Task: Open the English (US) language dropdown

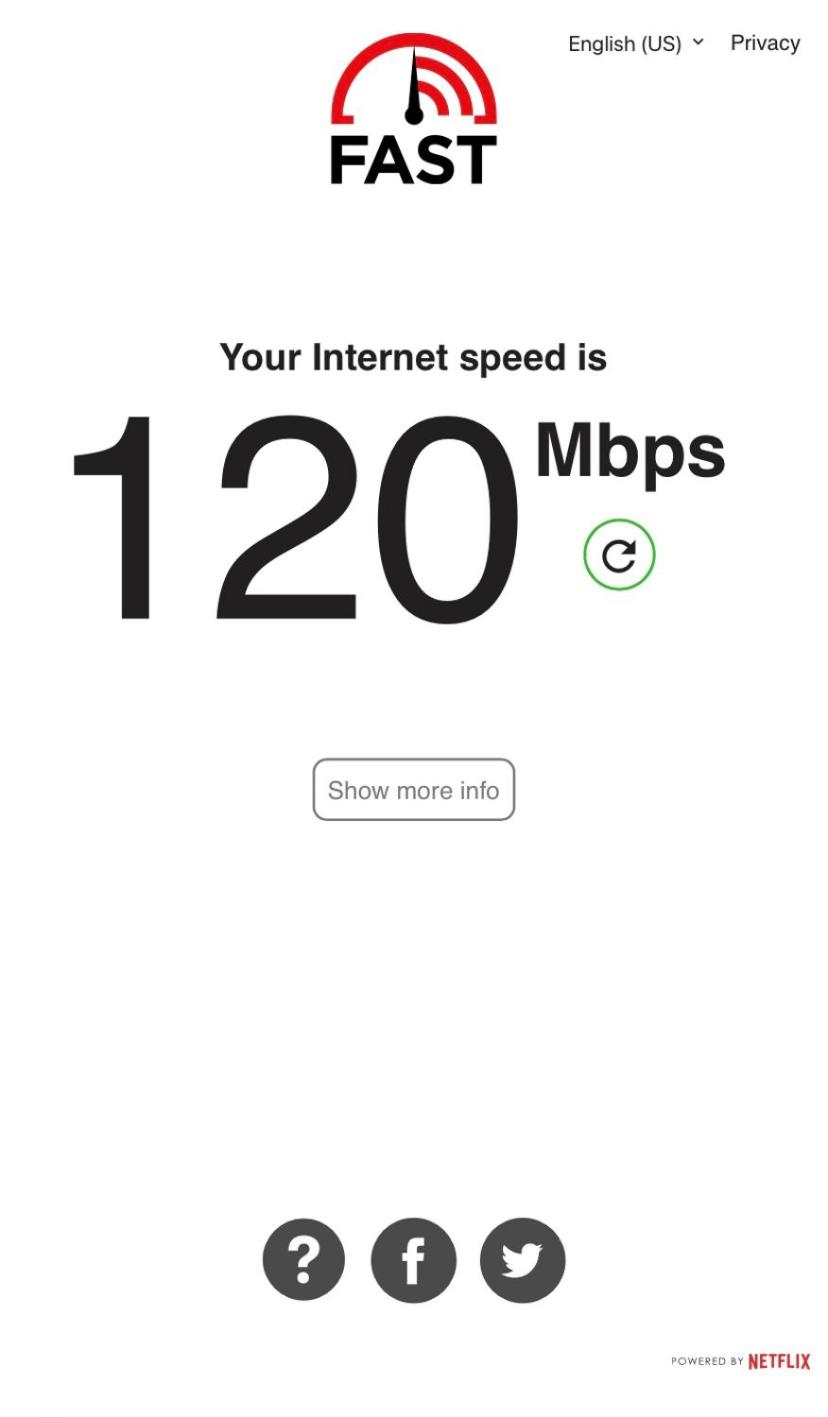Action: 636,43
